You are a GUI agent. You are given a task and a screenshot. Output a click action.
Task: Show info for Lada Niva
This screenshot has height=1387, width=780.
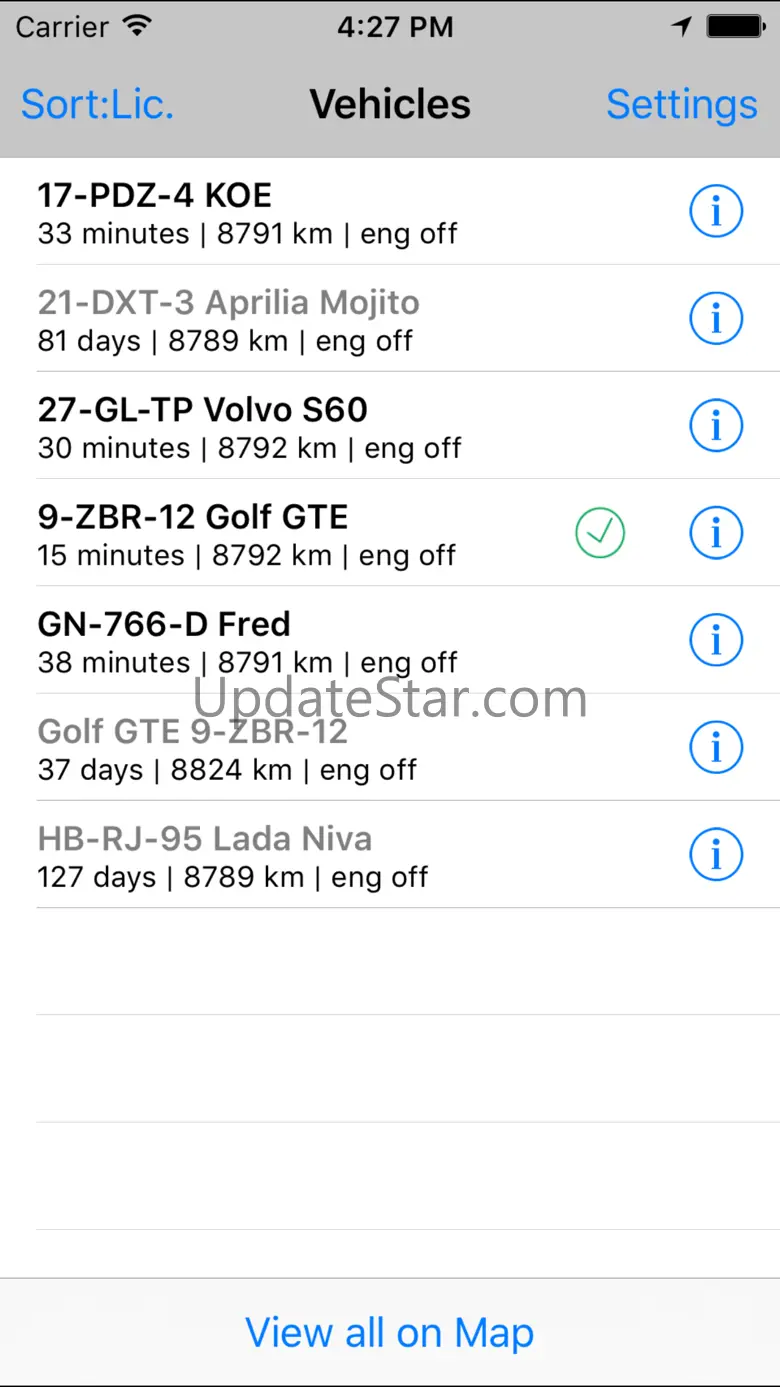pos(716,855)
